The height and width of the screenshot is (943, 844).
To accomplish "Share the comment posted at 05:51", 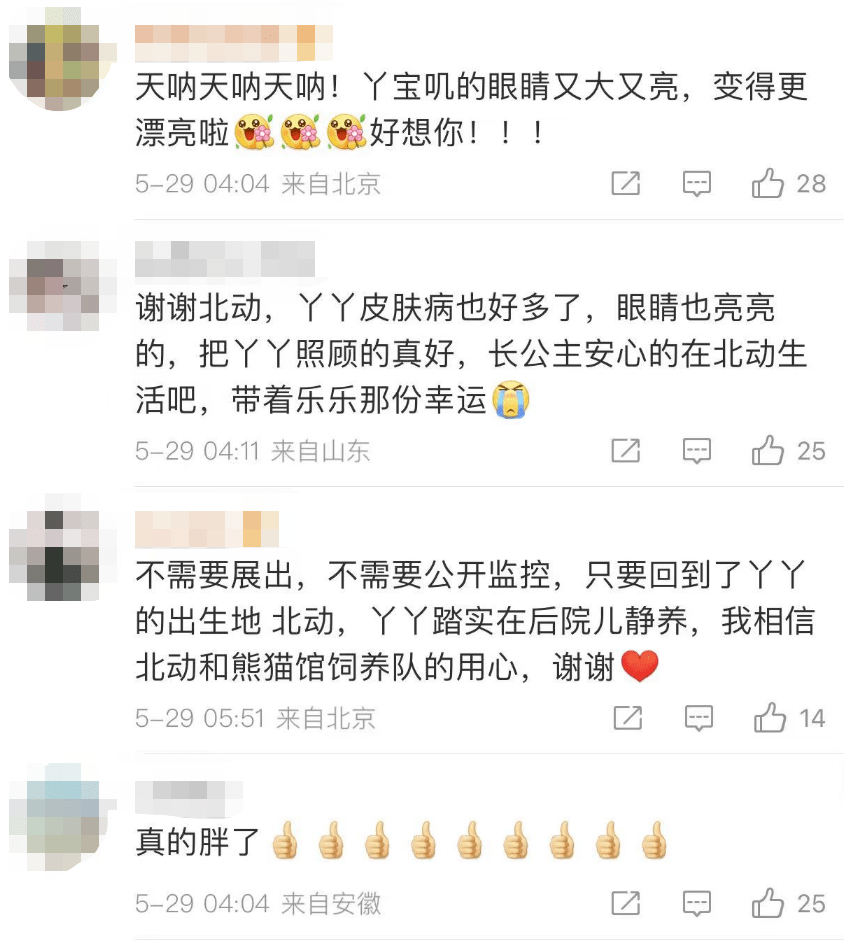I will tap(627, 717).
